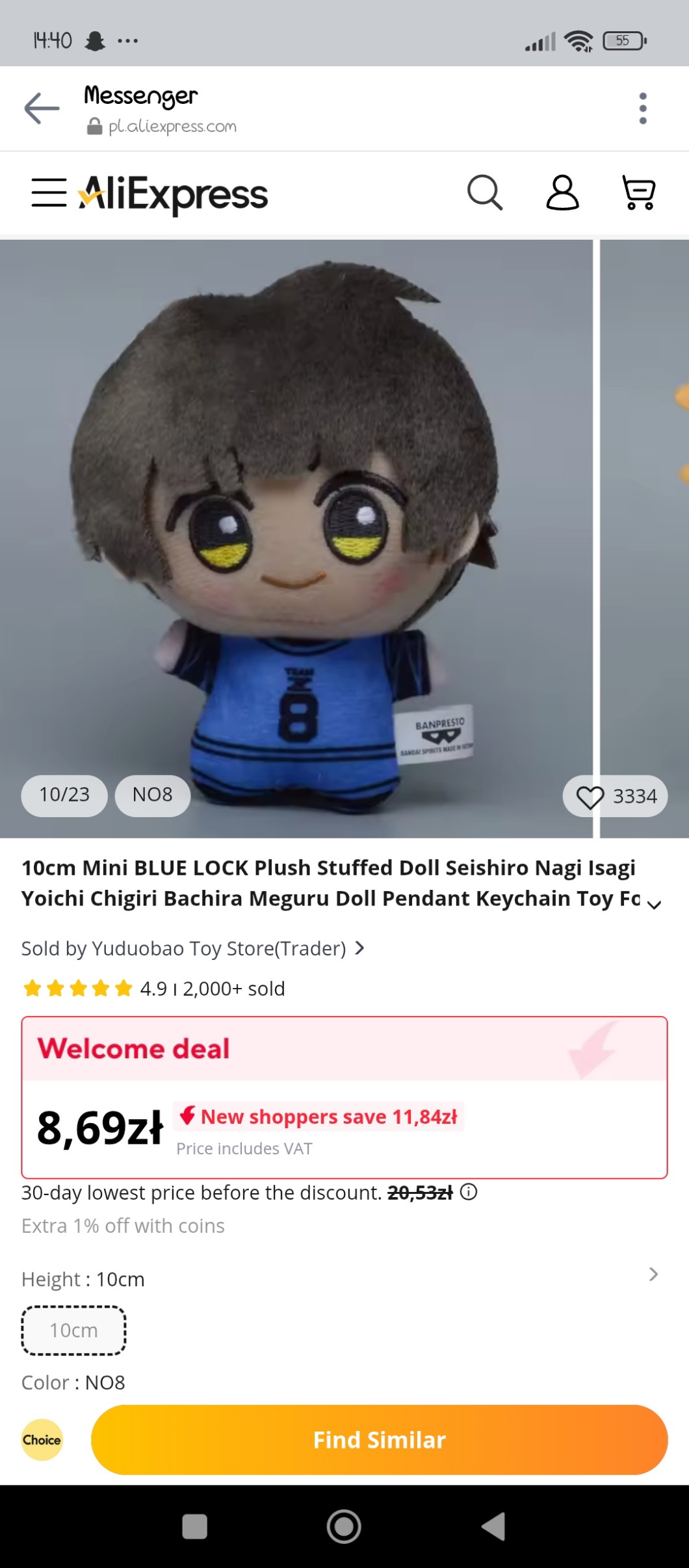Go back using the browser arrow

coord(42,108)
